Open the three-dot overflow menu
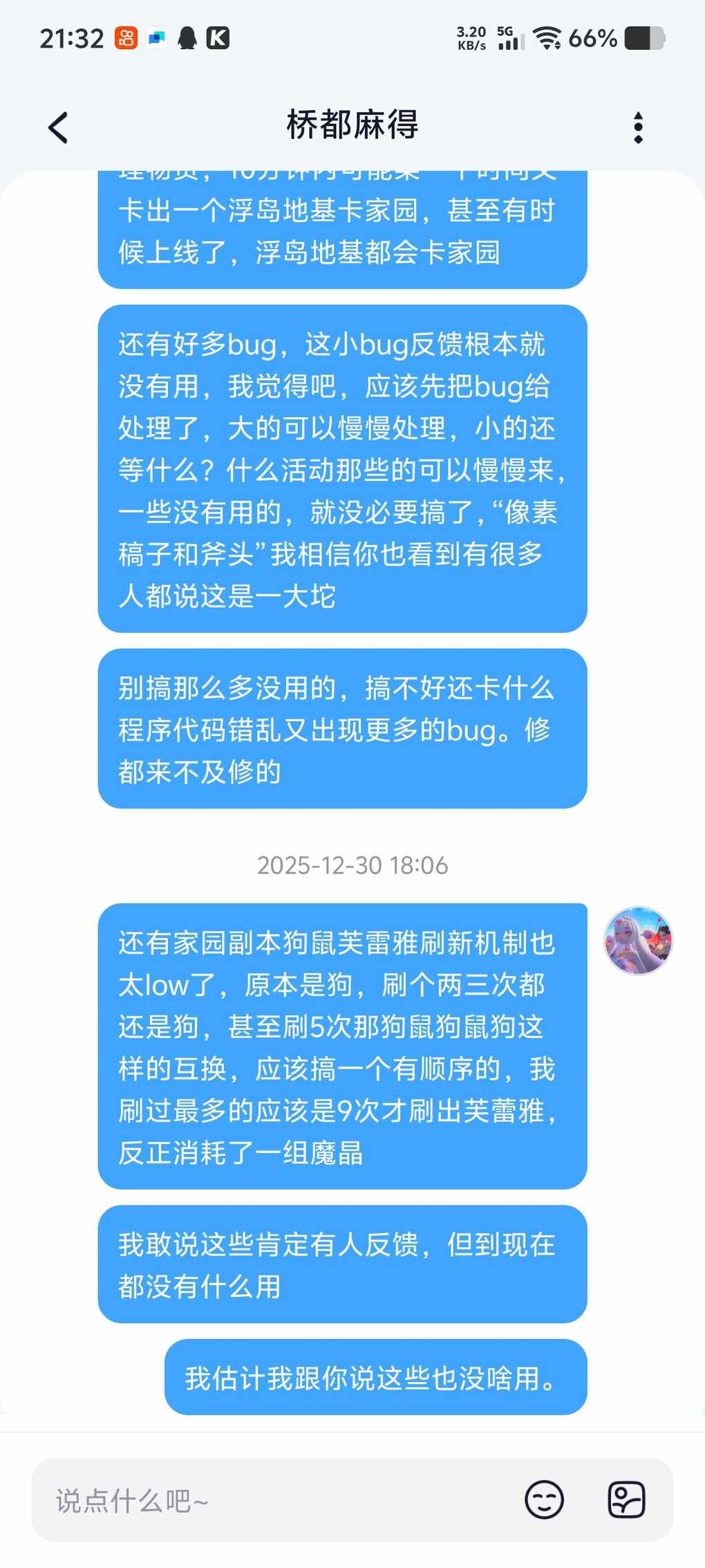 pos(638,127)
